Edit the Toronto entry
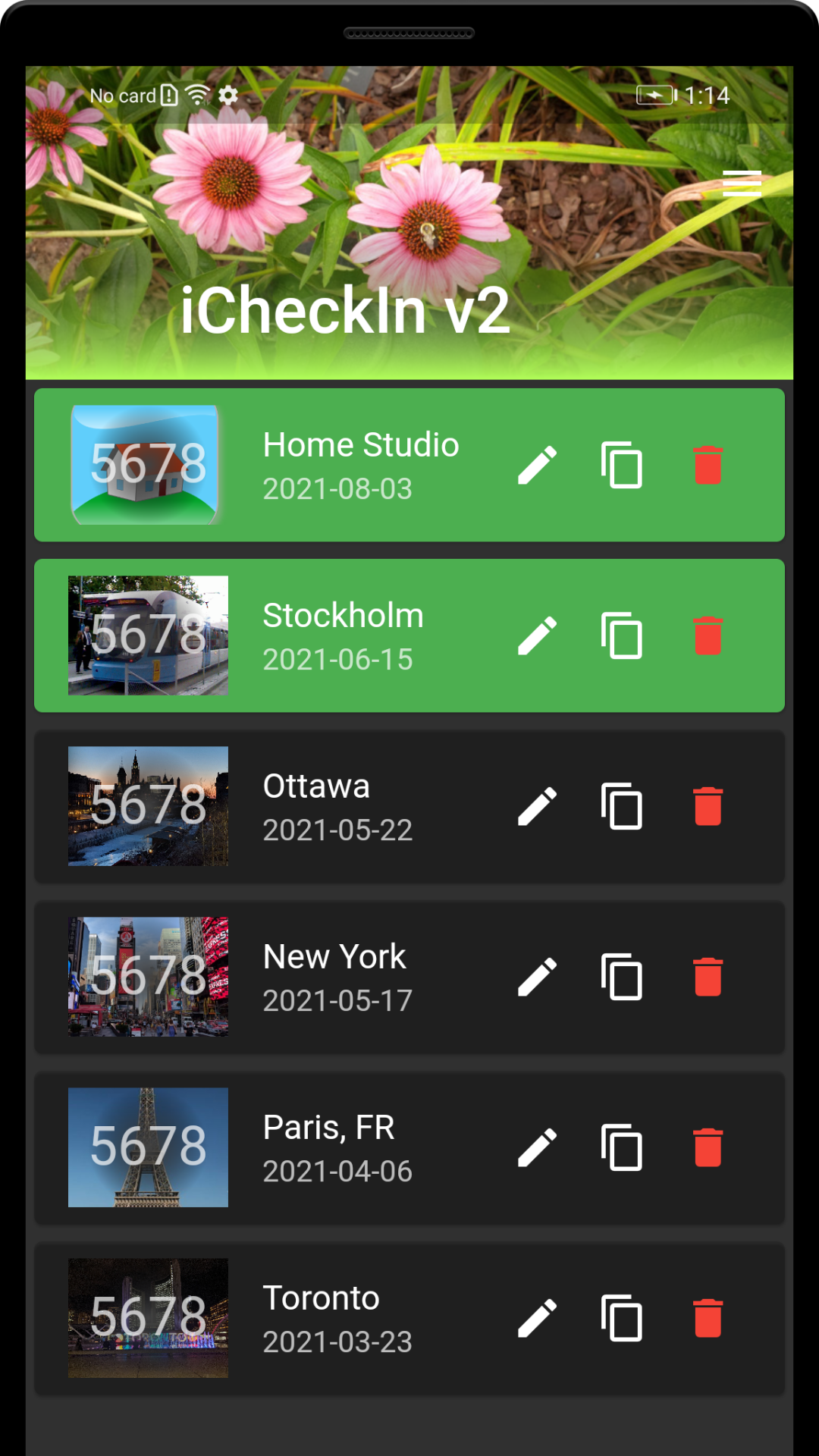The height and width of the screenshot is (1456, 819). tap(538, 1318)
